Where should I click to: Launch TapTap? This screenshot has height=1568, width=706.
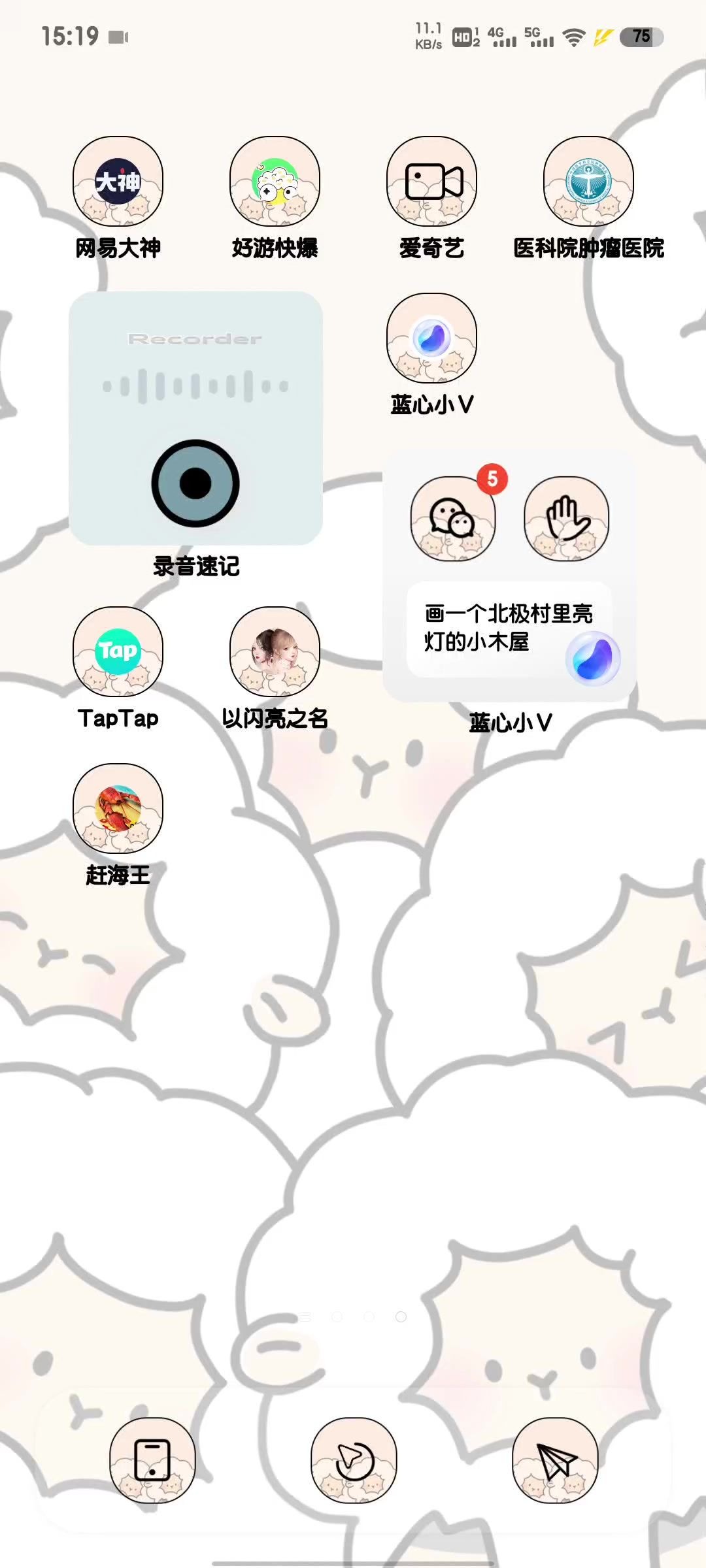click(x=118, y=652)
